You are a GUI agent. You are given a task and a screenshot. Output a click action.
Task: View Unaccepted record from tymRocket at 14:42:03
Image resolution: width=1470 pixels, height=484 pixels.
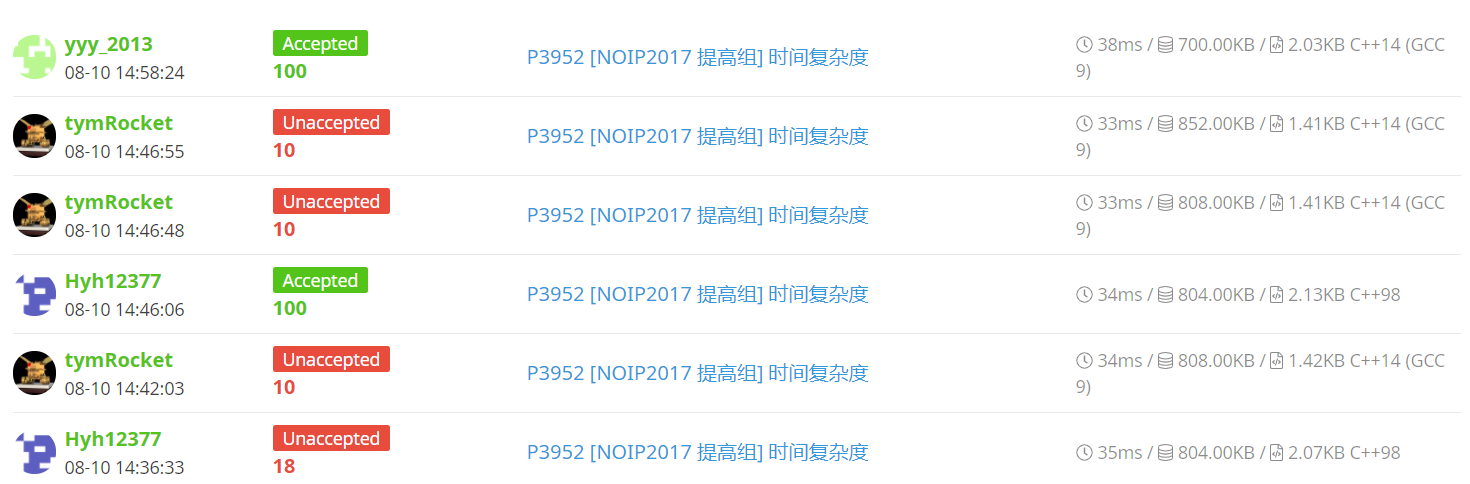331,359
